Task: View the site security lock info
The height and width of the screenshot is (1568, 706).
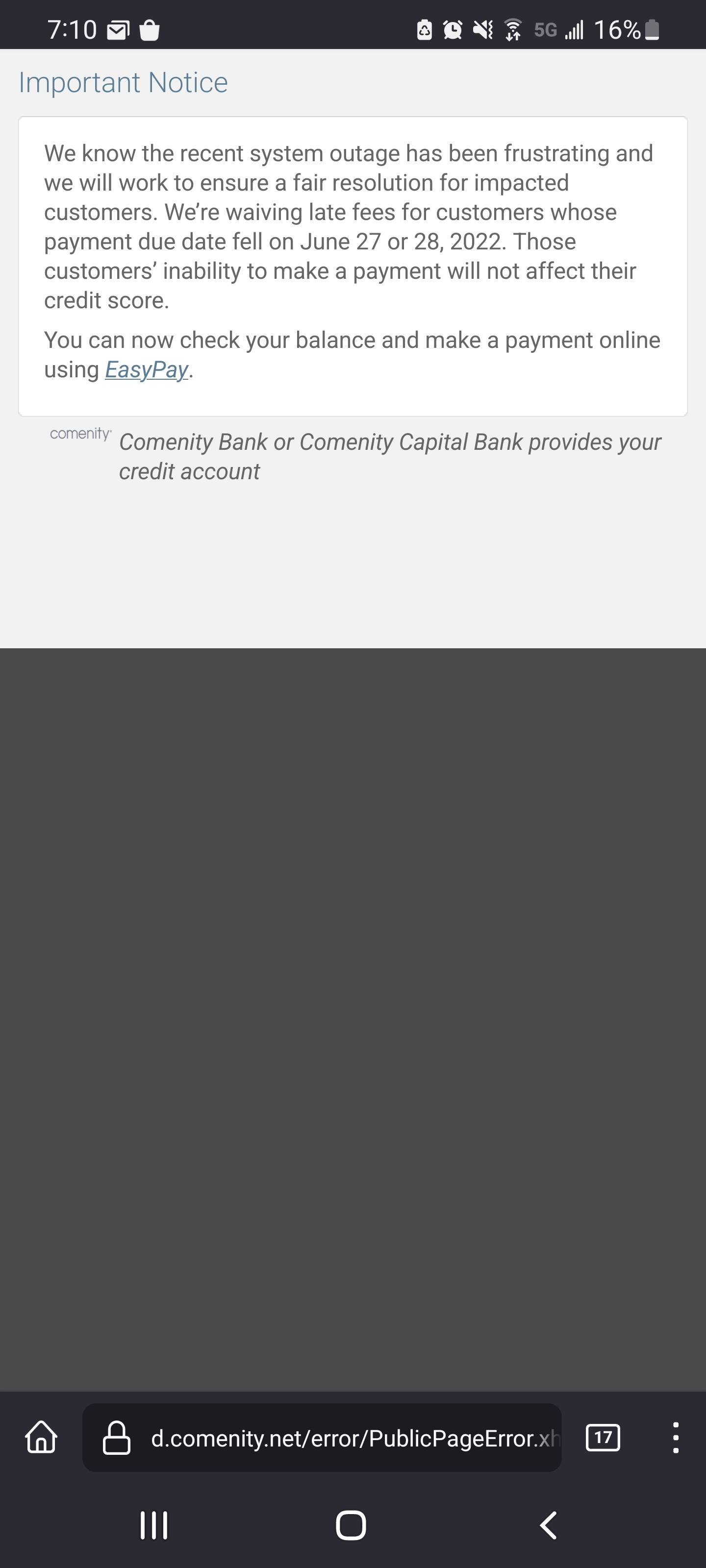Action: (x=116, y=1438)
